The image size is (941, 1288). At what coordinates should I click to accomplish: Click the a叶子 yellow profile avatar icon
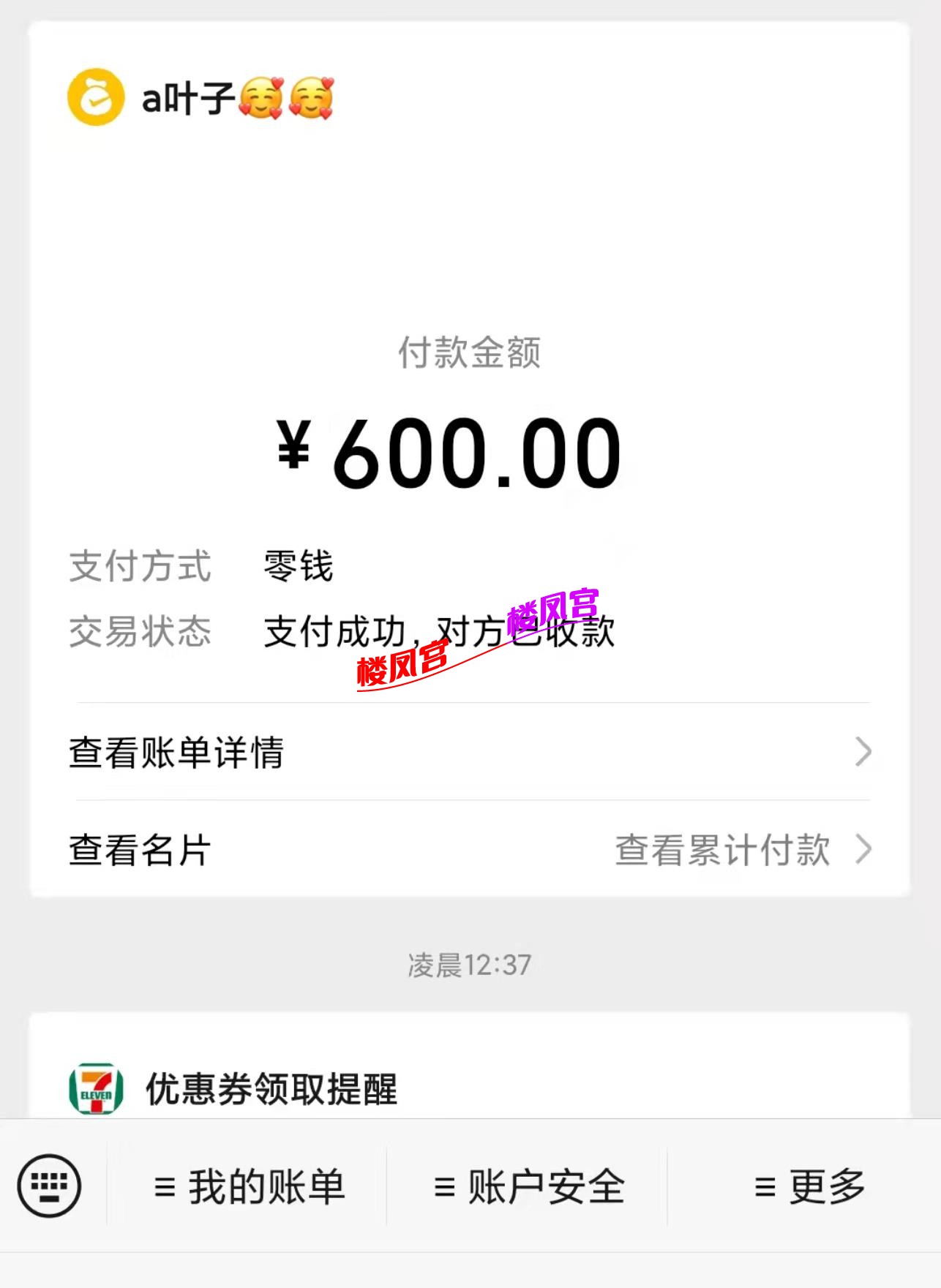96,97
